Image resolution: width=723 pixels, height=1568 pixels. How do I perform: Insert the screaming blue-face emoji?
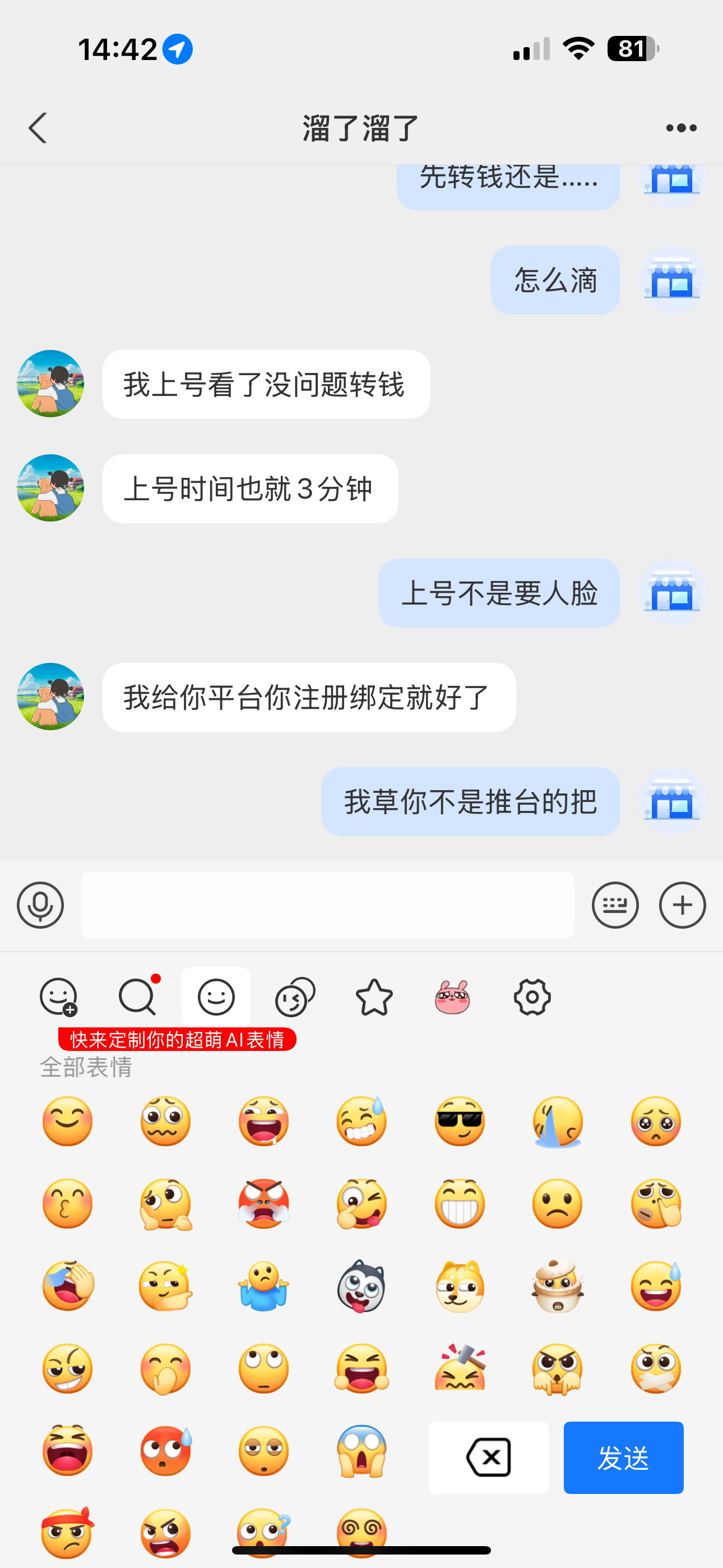pos(361,1451)
